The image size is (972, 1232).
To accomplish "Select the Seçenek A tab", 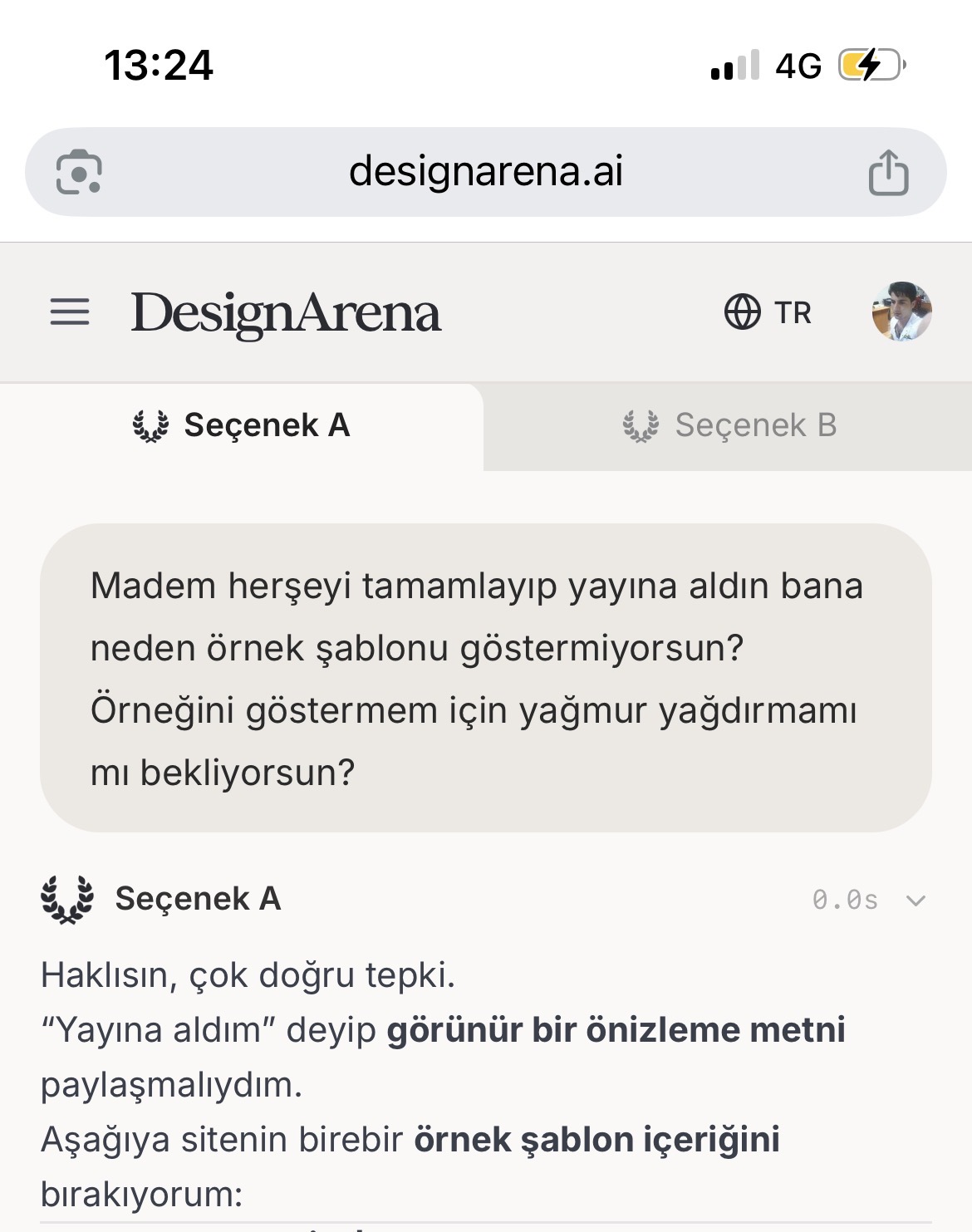I will coord(242,425).
